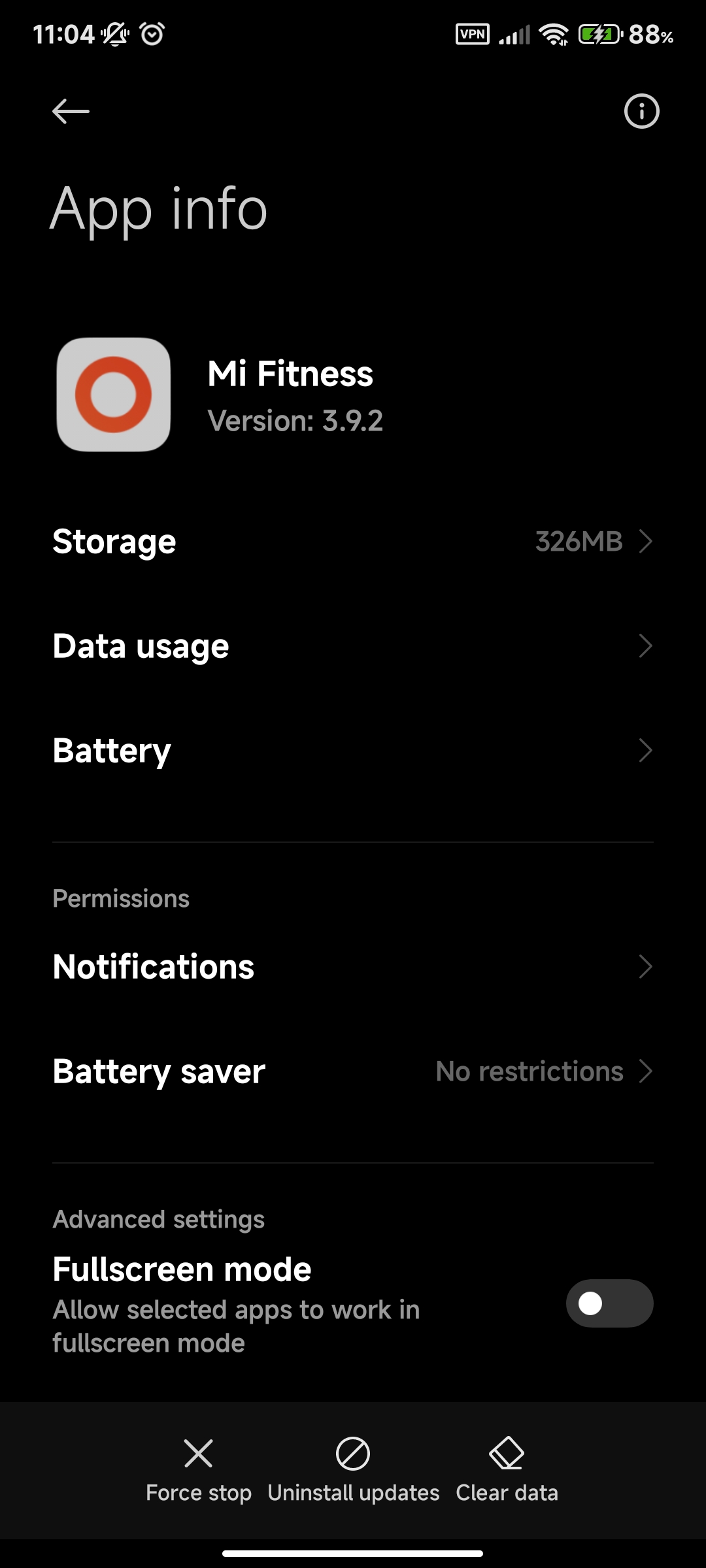Go back using the top-left arrow

tap(71, 111)
